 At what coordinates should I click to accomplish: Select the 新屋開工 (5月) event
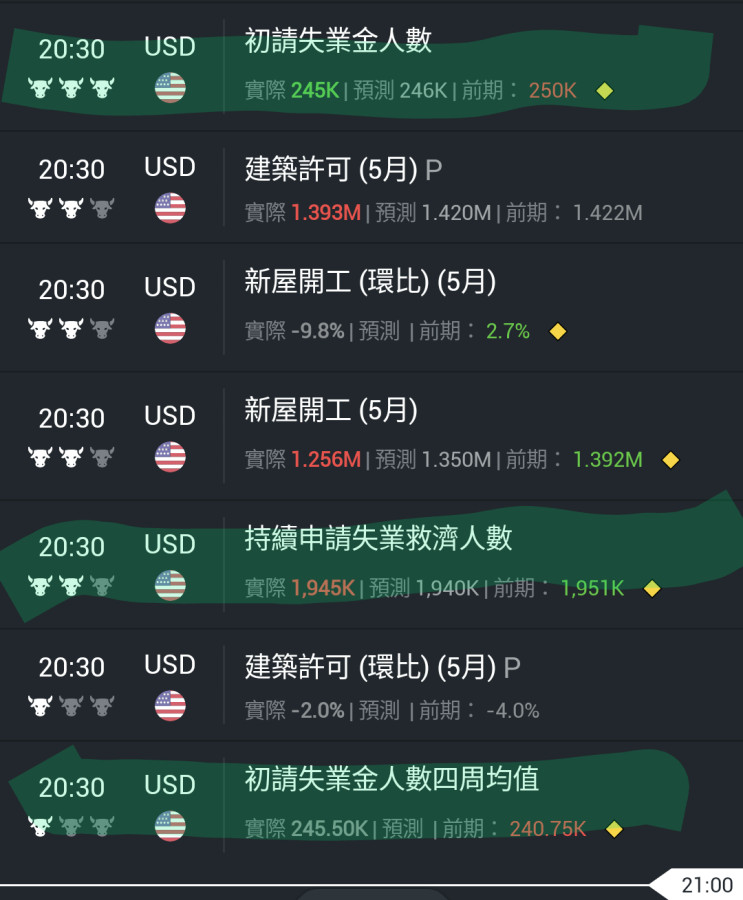331,411
